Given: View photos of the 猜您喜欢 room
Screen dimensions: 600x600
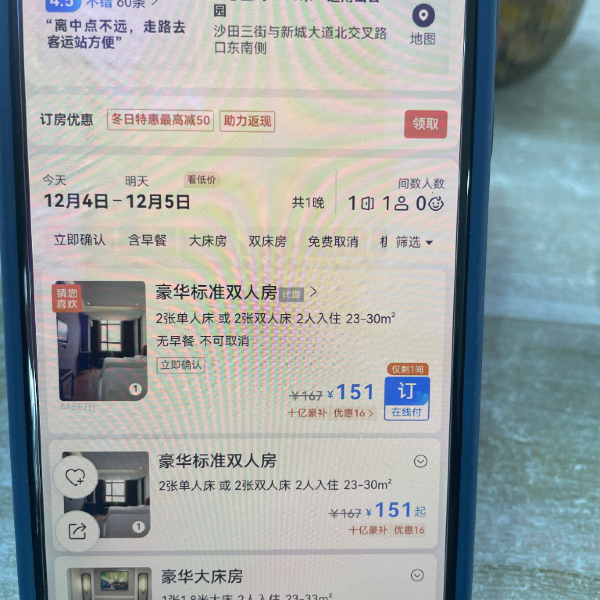Looking at the screenshot, I should coord(102,342).
